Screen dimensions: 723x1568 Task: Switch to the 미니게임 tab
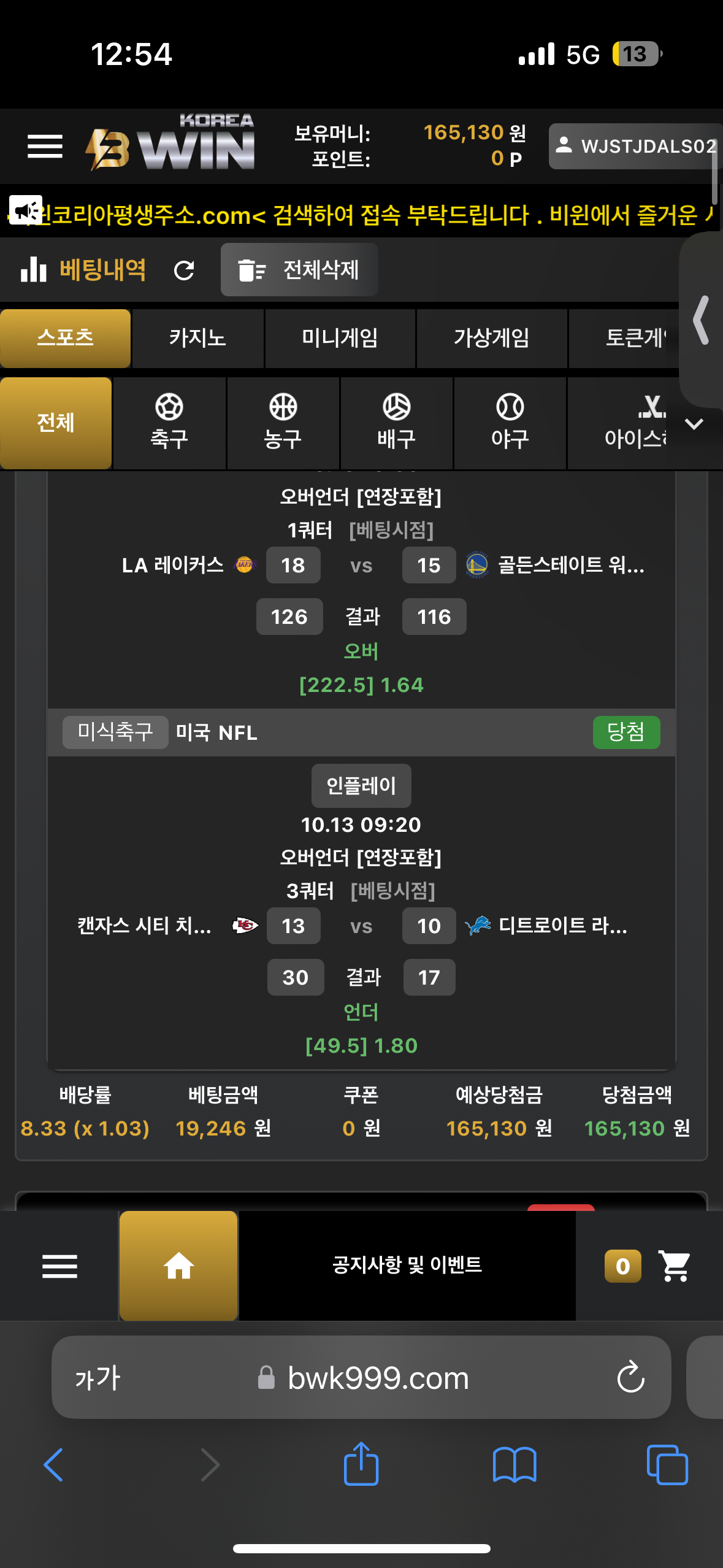(340, 338)
